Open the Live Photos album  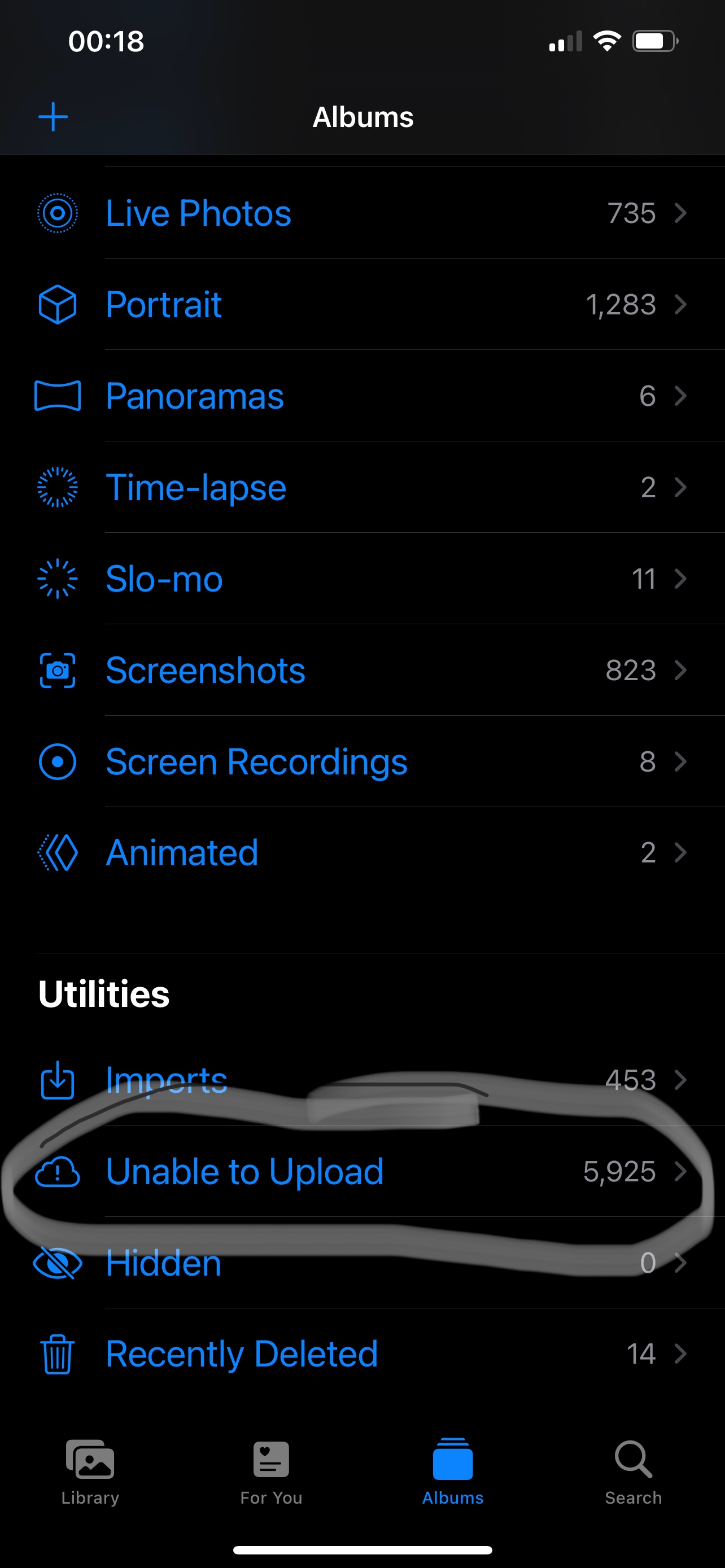198,213
